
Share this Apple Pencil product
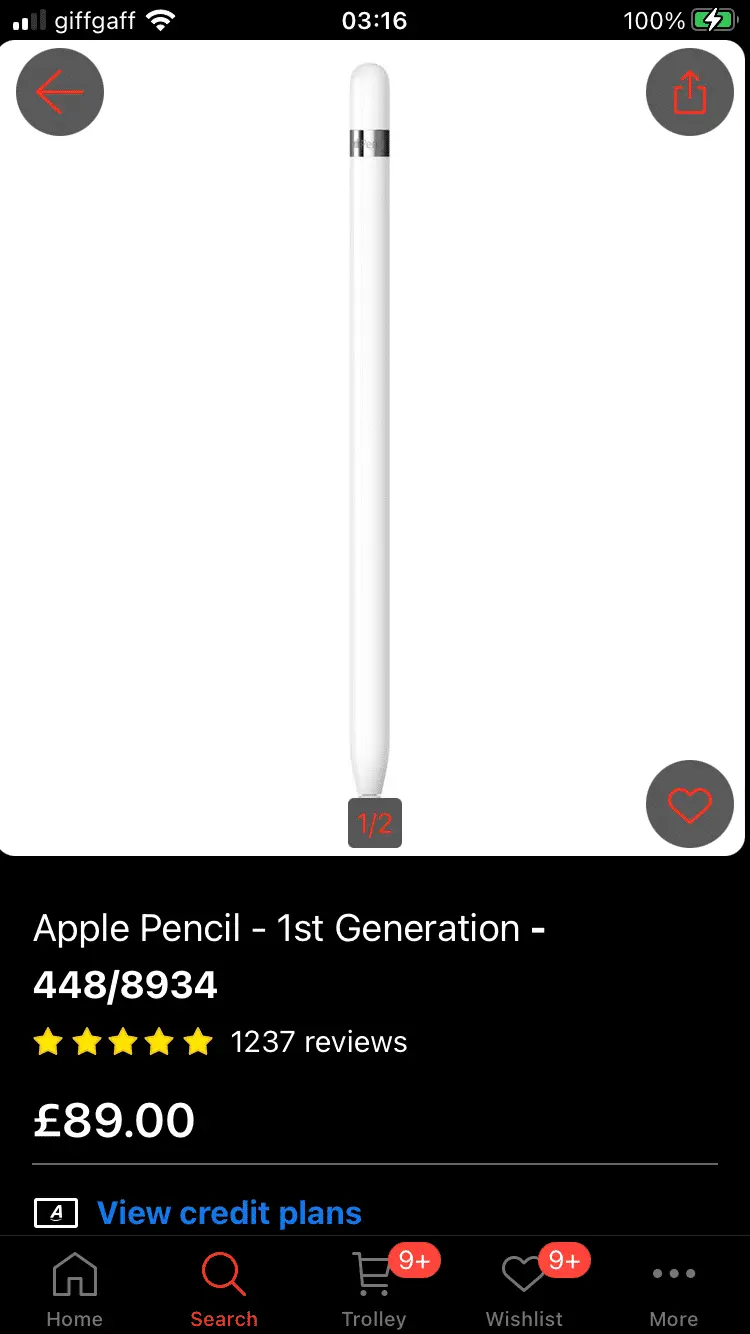(x=690, y=92)
